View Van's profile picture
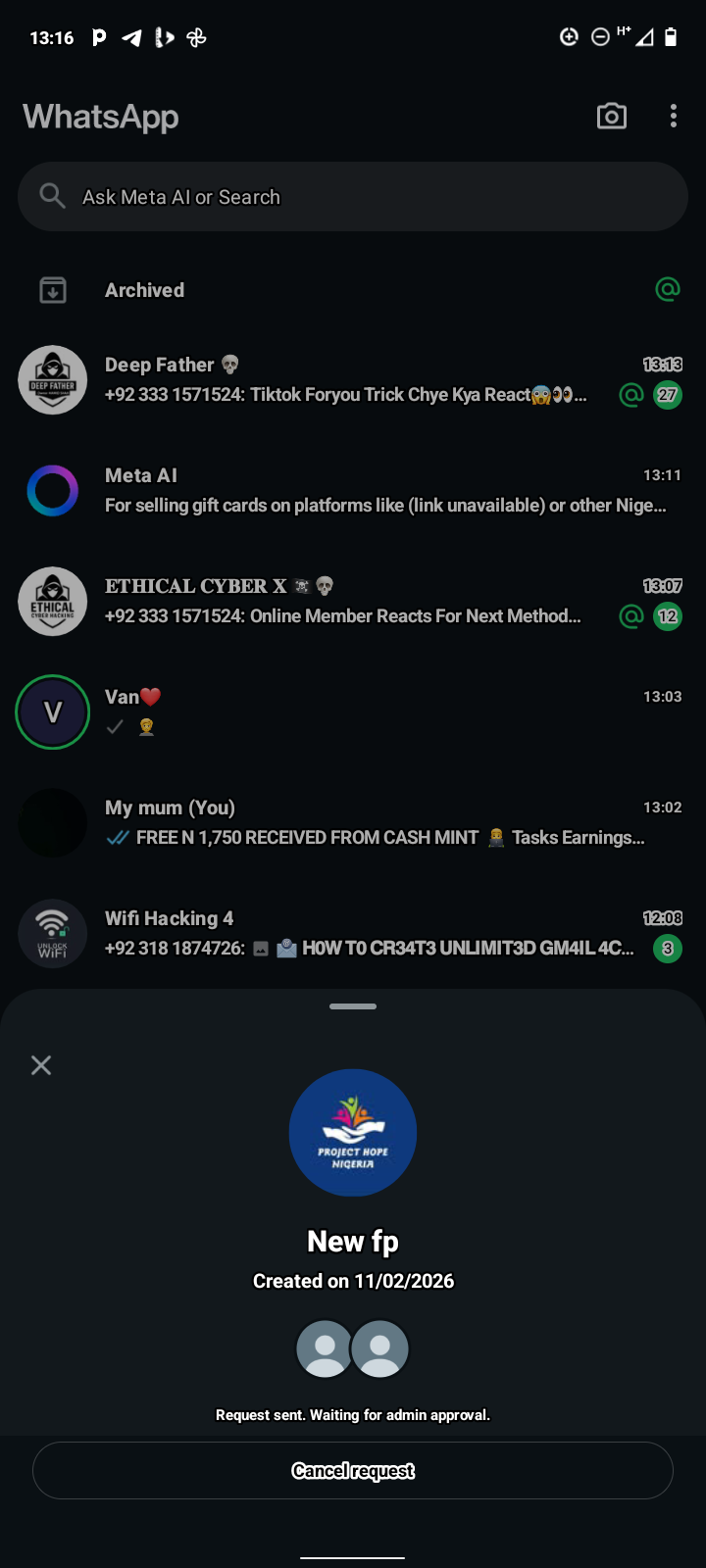Image resolution: width=706 pixels, height=1568 pixels. click(53, 712)
